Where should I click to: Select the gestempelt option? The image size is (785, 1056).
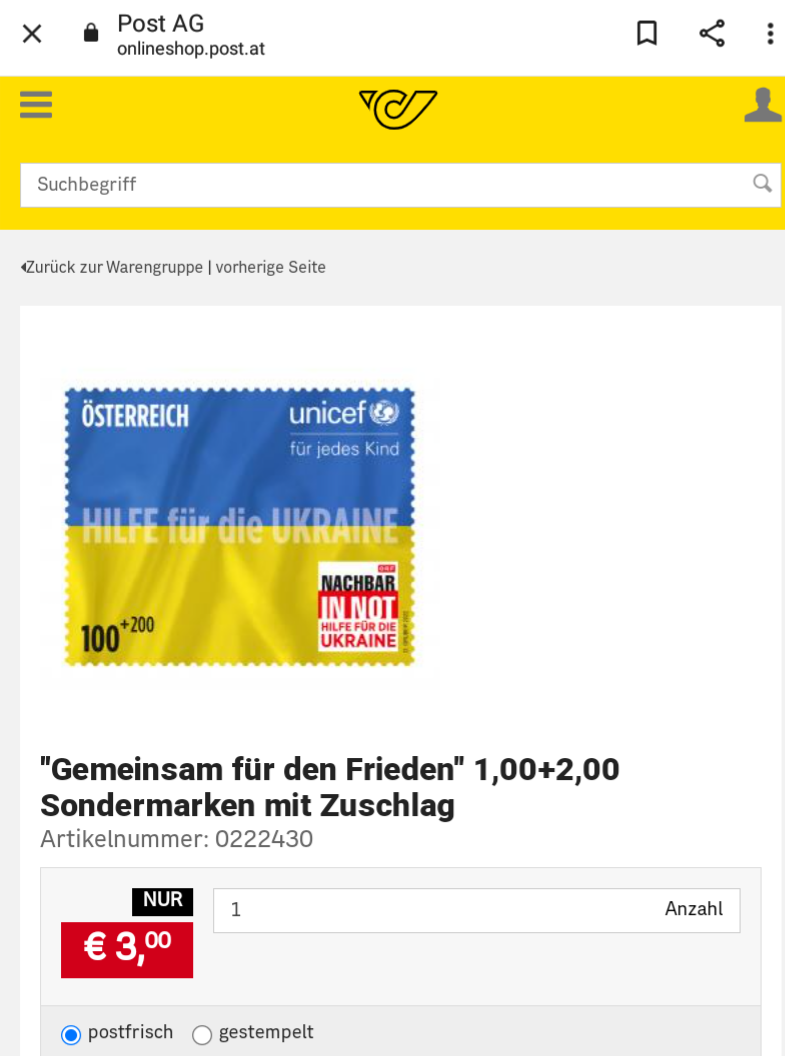point(202,1034)
